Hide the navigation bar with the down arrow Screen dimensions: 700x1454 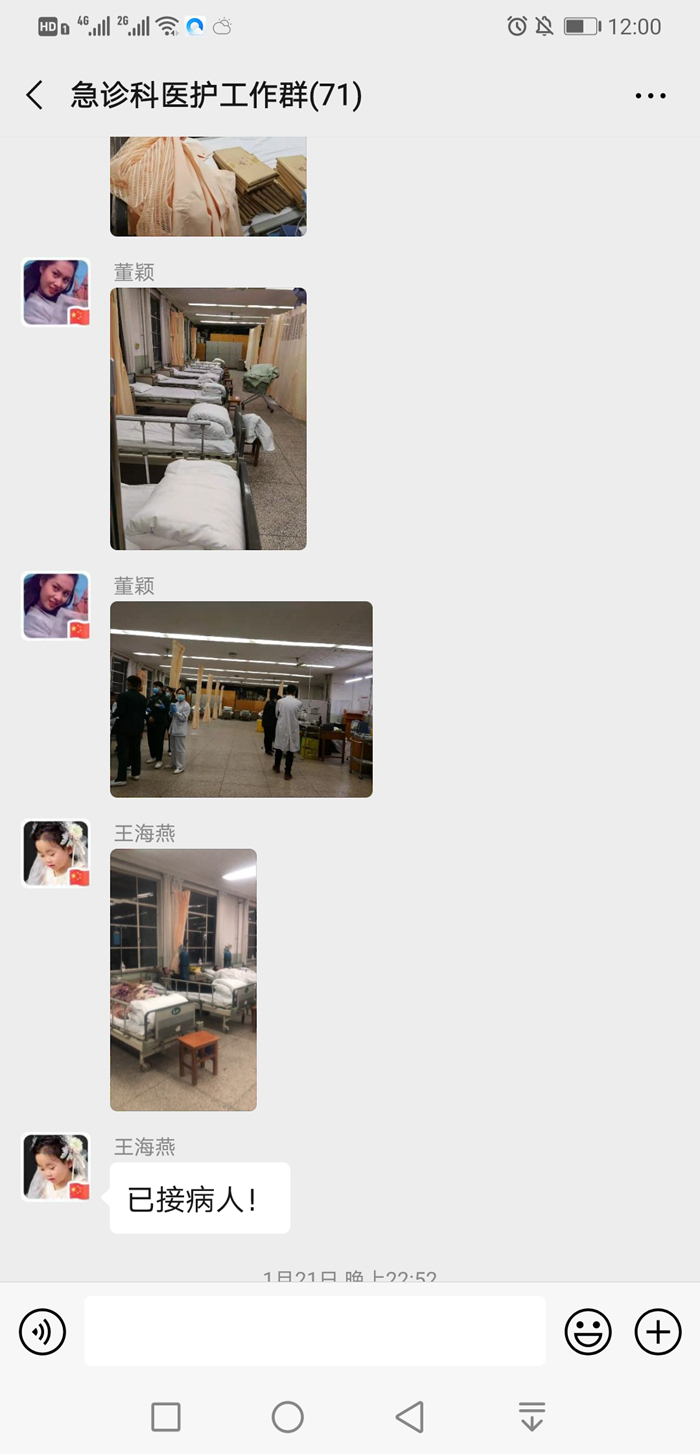click(532, 1416)
